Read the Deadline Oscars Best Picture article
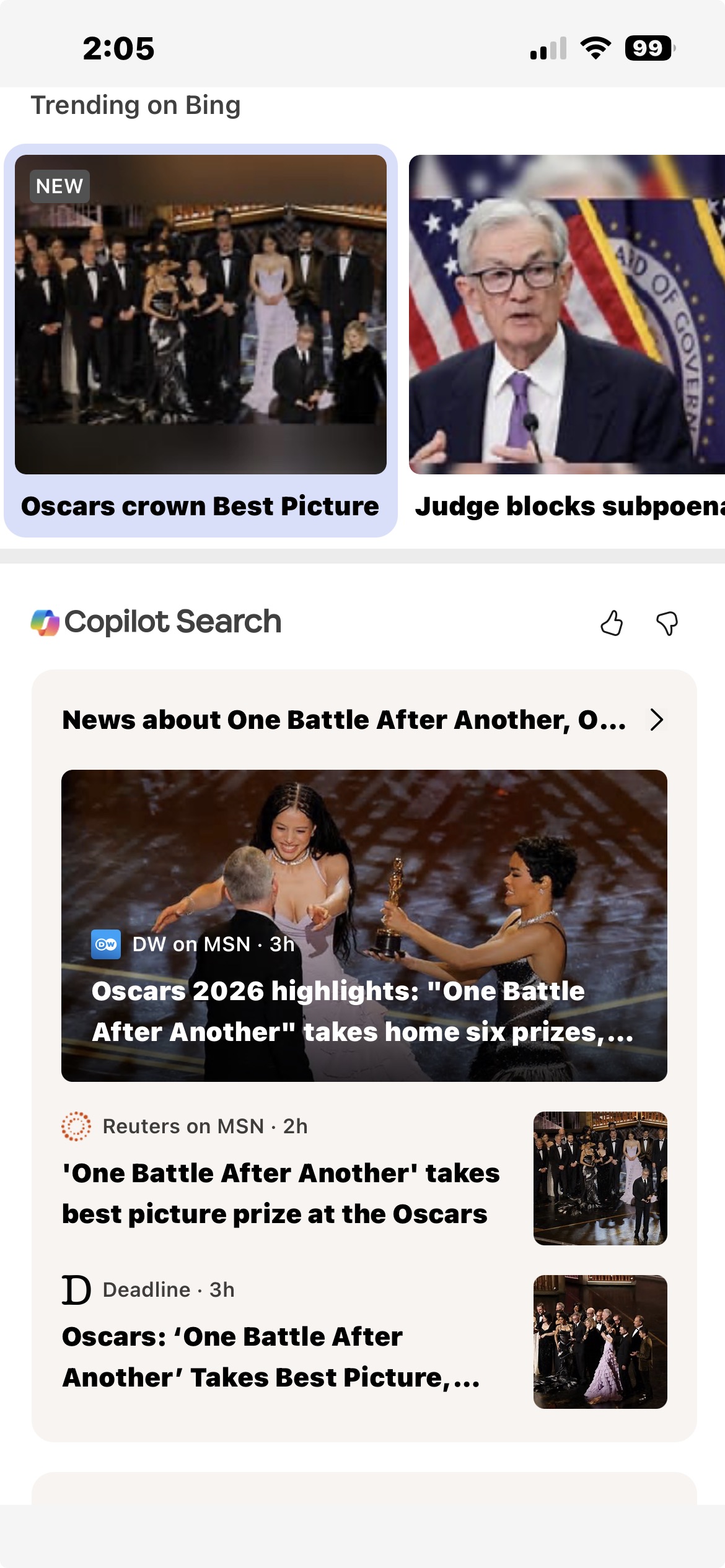 [271, 1356]
